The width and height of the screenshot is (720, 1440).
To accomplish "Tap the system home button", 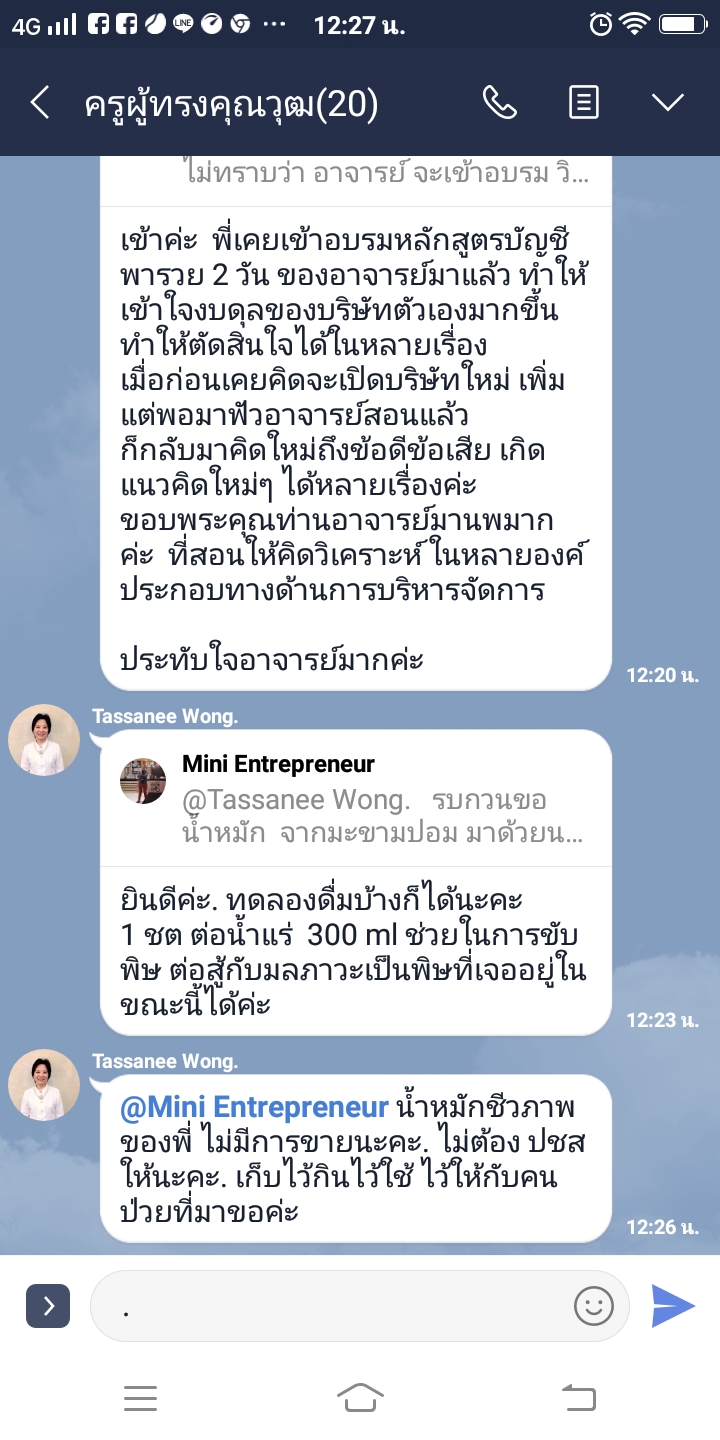I will 360,1397.
